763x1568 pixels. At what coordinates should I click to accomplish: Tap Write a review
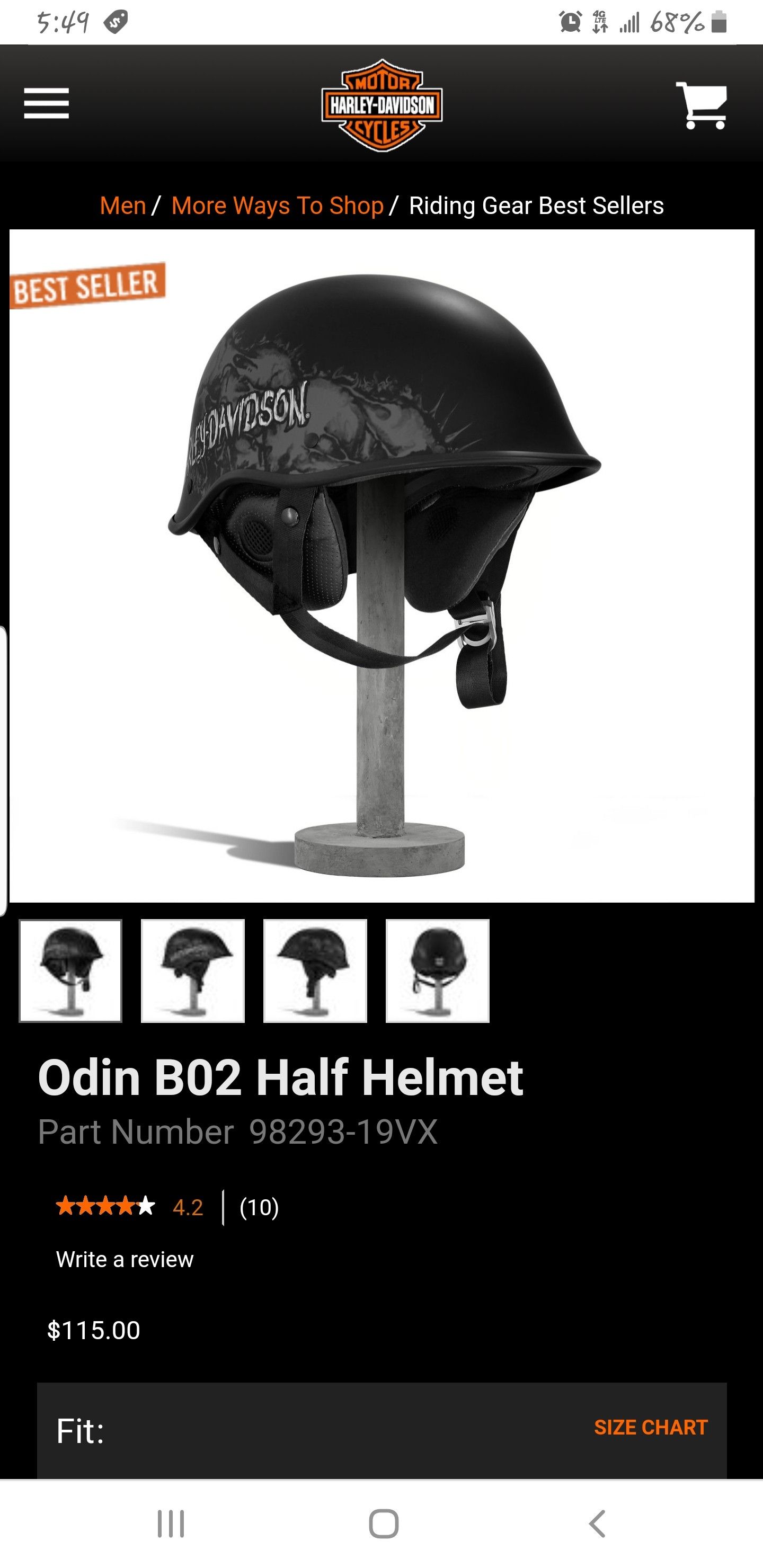coord(125,1259)
